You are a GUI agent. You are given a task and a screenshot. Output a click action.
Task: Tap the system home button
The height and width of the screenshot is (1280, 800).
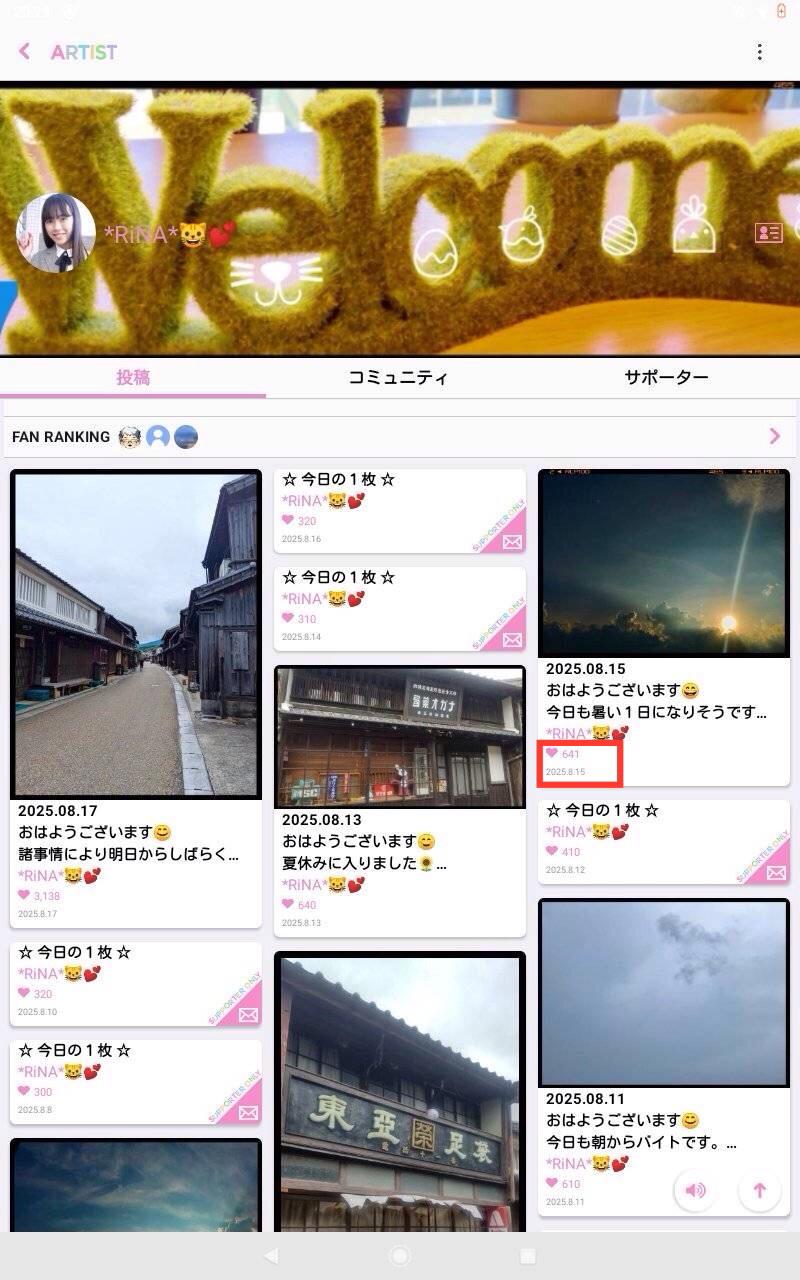pos(400,1256)
